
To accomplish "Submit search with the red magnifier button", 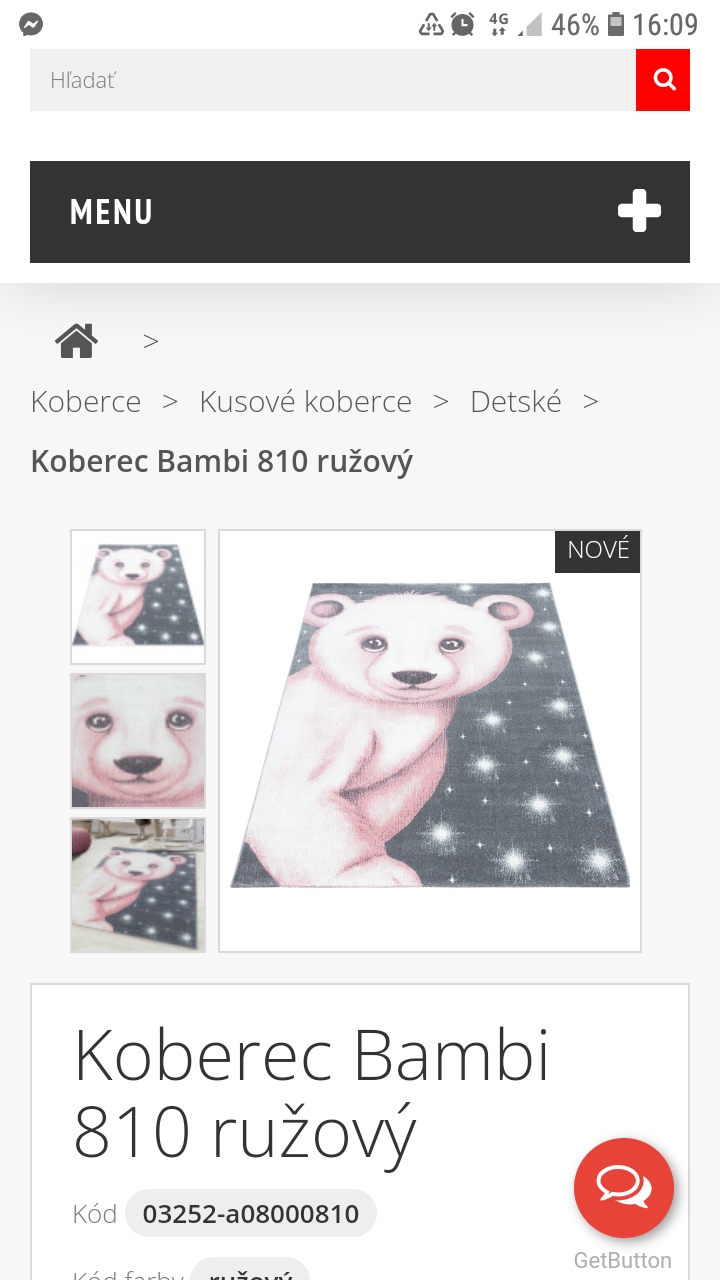I will point(663,80).
